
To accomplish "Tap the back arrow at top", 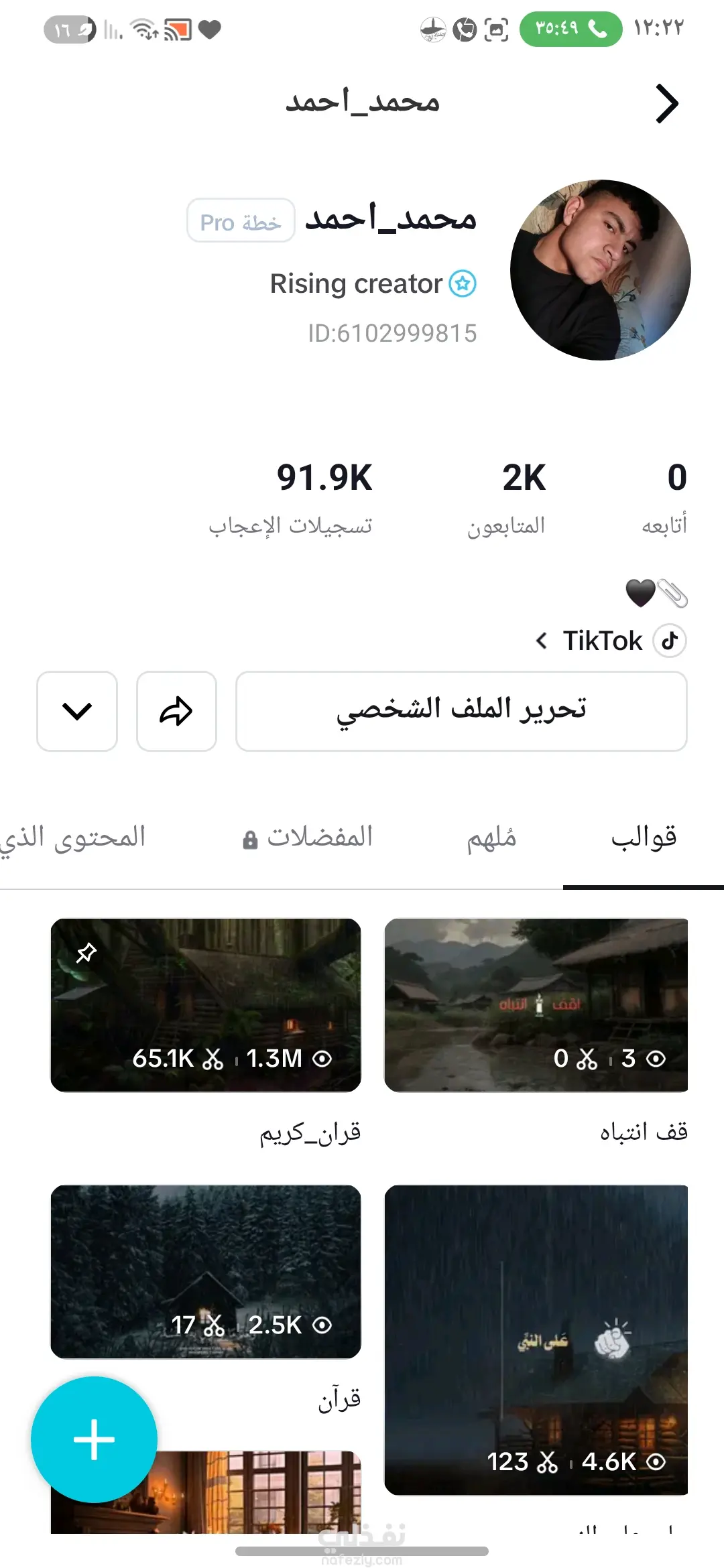I will point(666,104).
